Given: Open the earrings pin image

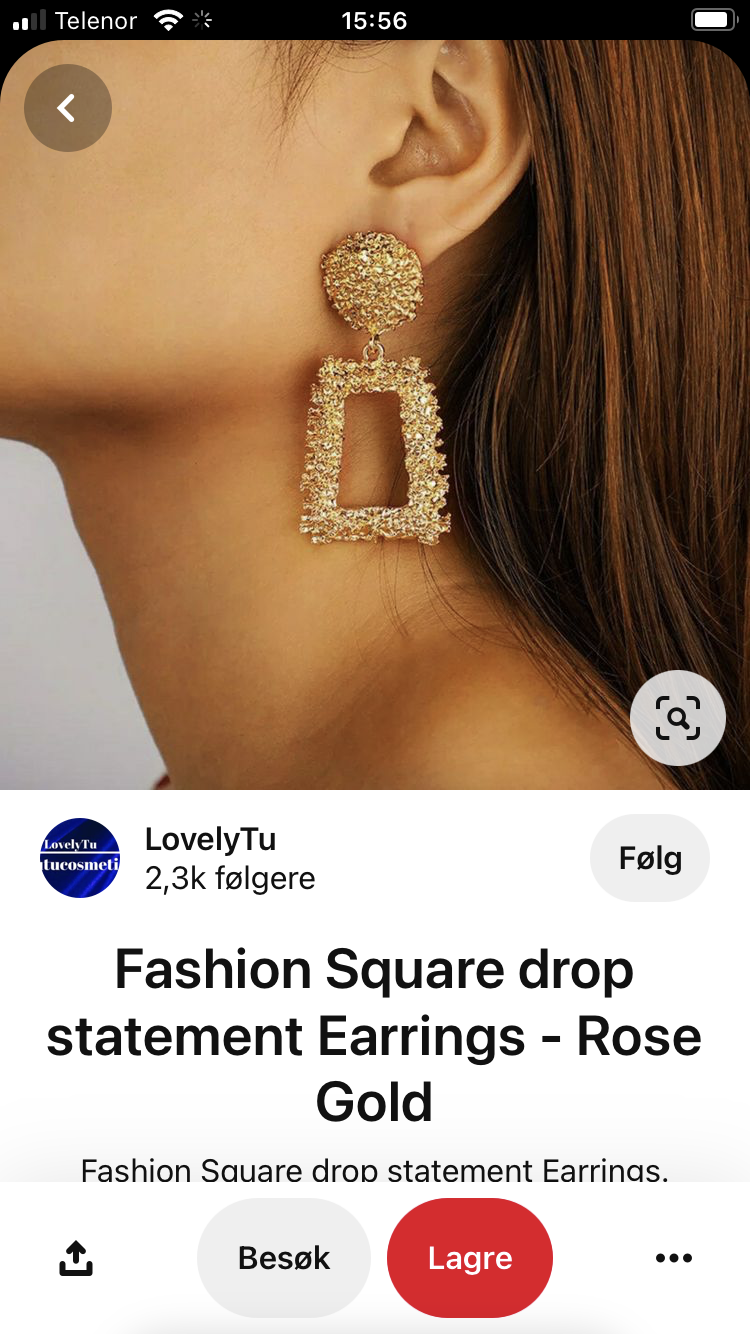Looking at the screenshot, I should point(375,415).
